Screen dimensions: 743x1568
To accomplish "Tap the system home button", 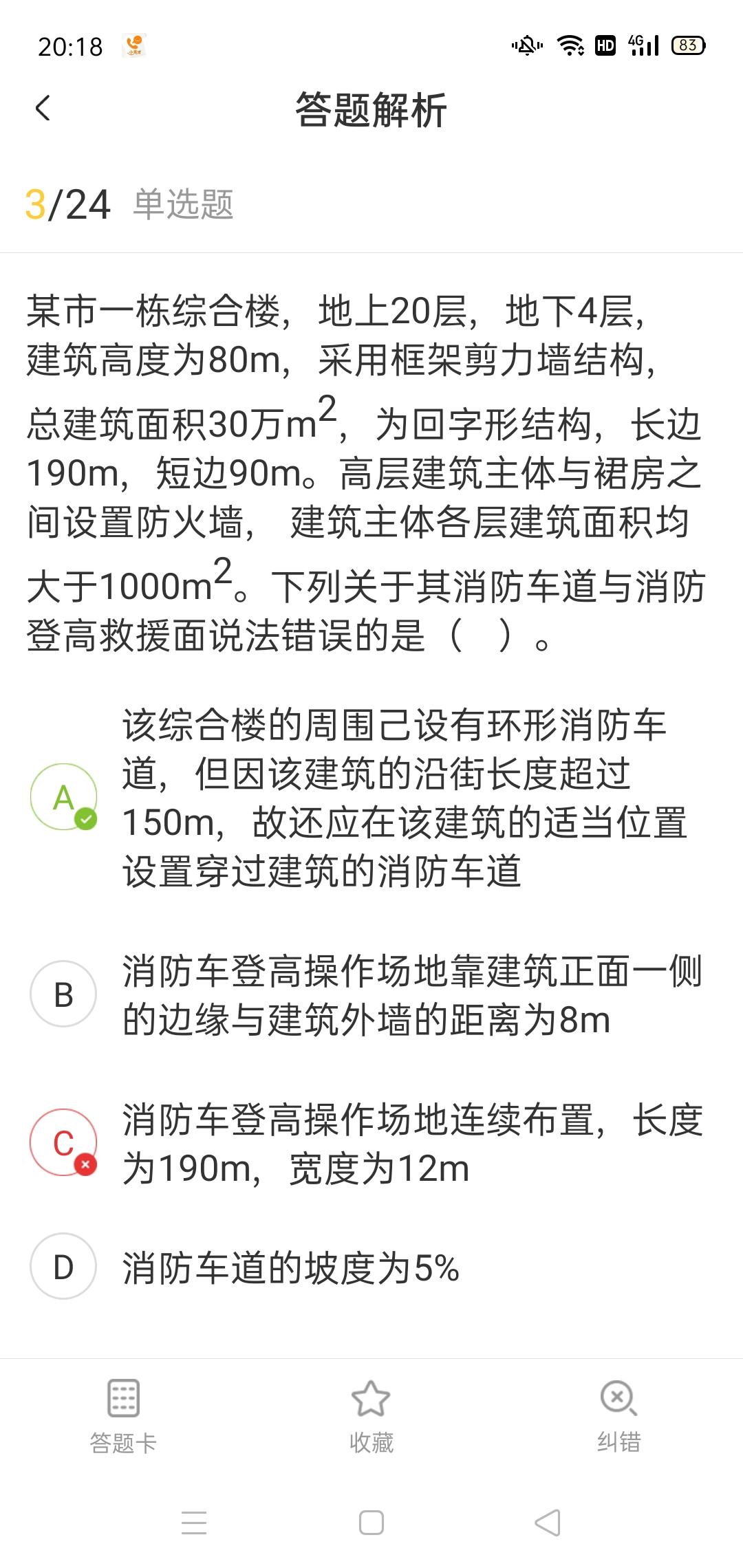I will pos(371,1523).
